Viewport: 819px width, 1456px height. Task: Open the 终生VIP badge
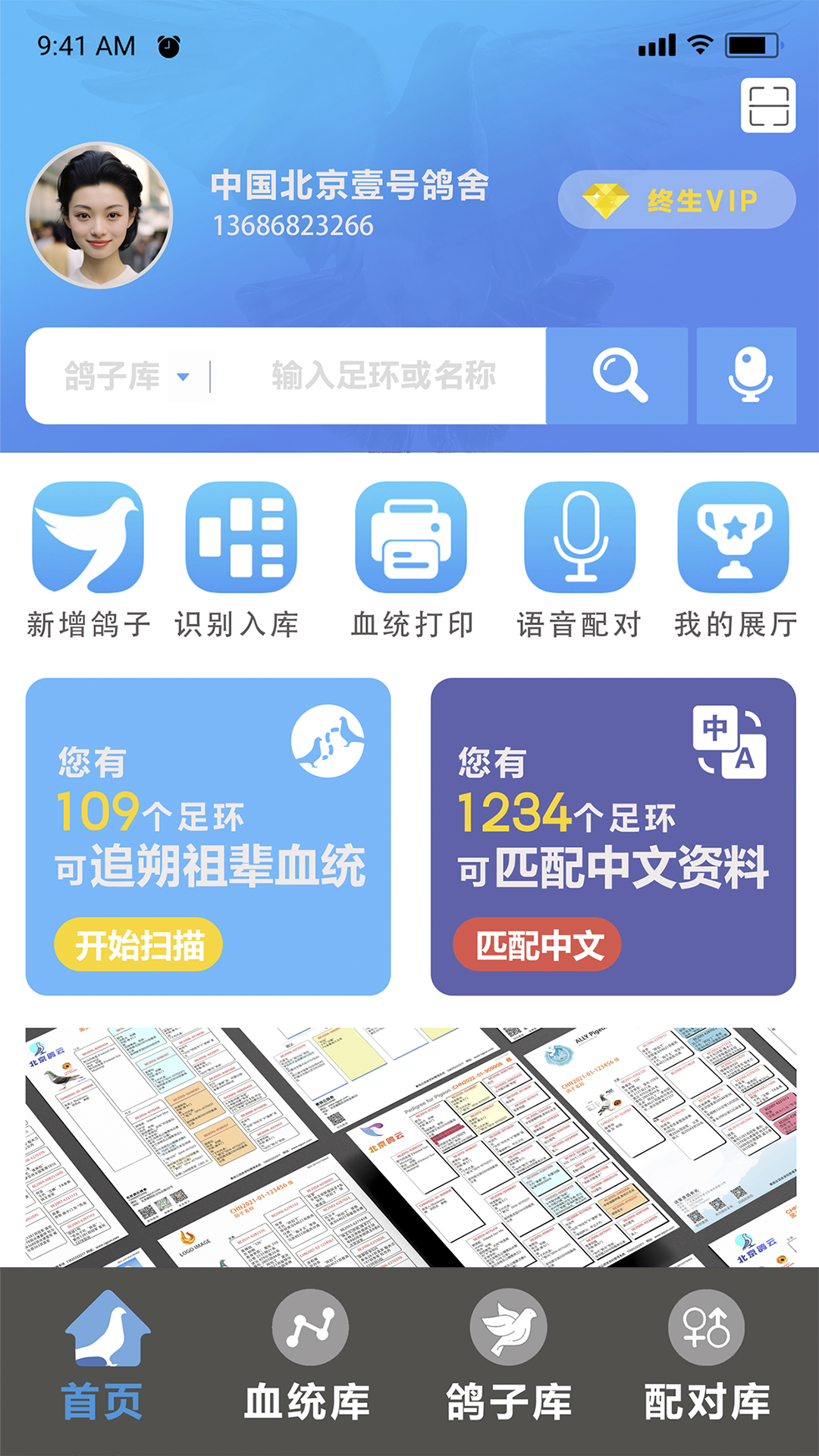[676, 200]
